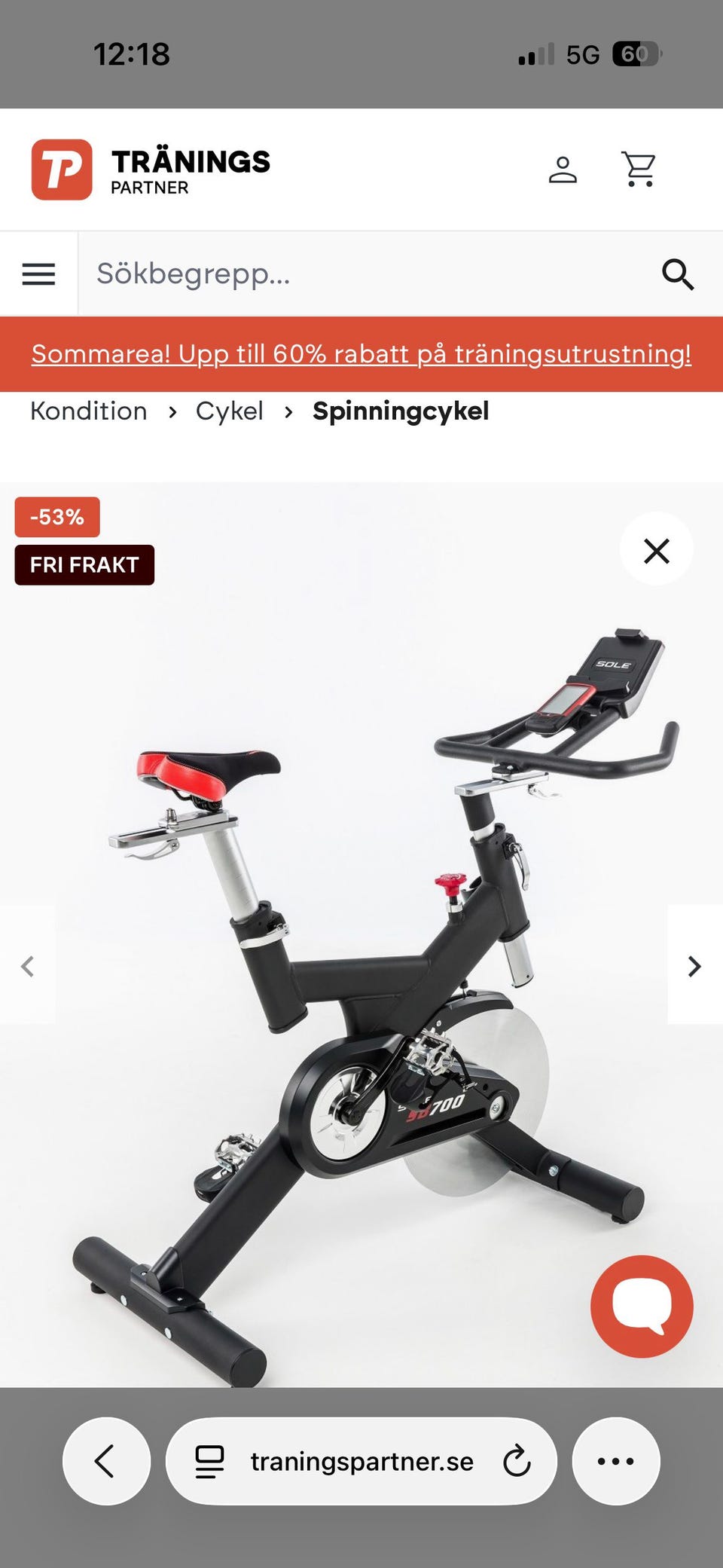The image size is (723, 1568).
Task: Go to the Kondition breadcrumb
Action: click(x=89, y=411)
